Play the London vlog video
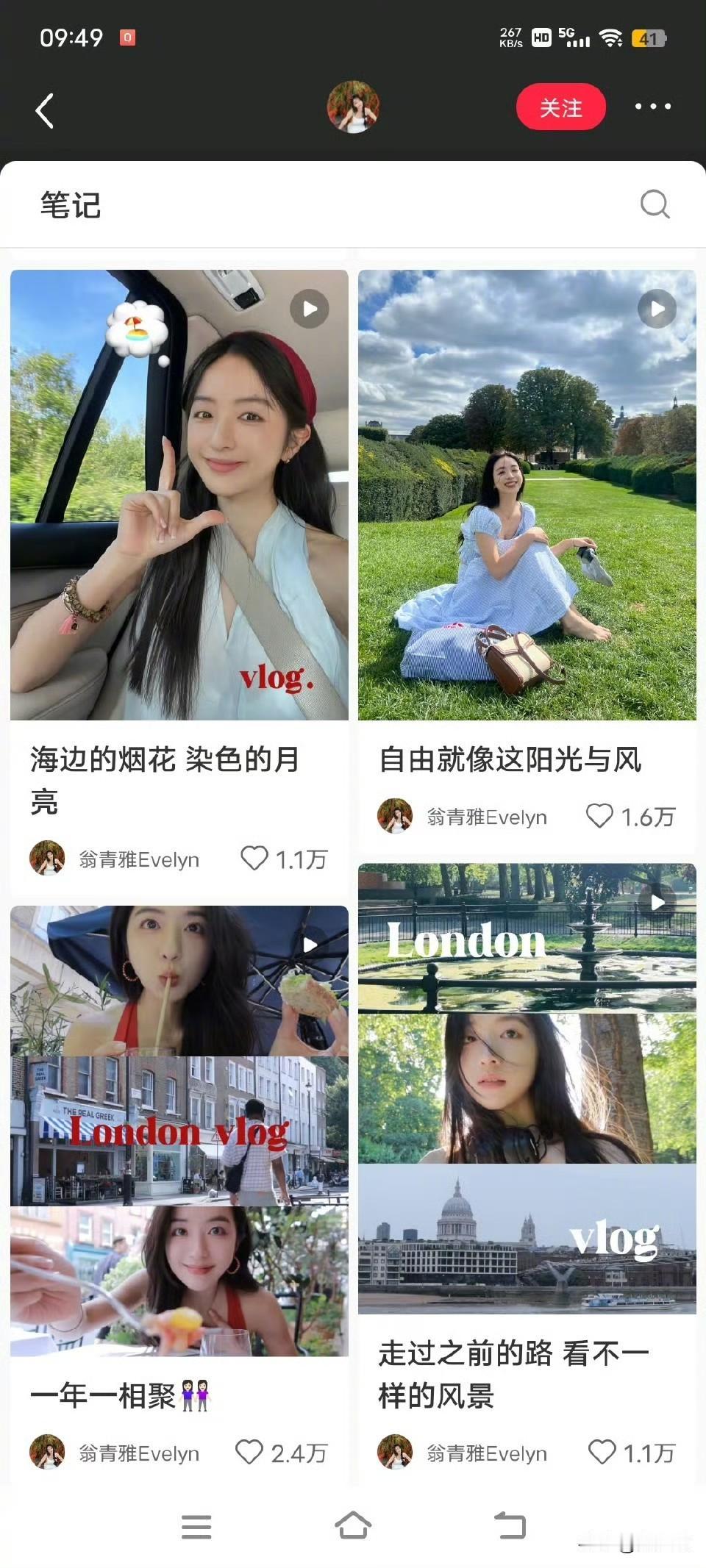 [x=309, y=945]
